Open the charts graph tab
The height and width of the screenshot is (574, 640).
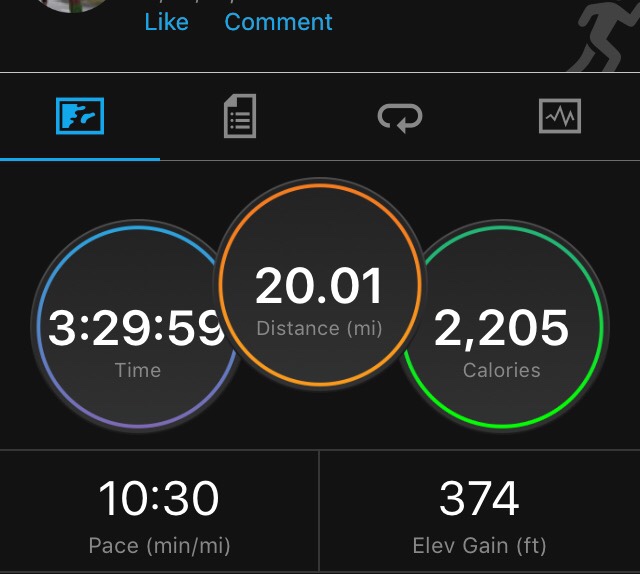pos(560,116)
